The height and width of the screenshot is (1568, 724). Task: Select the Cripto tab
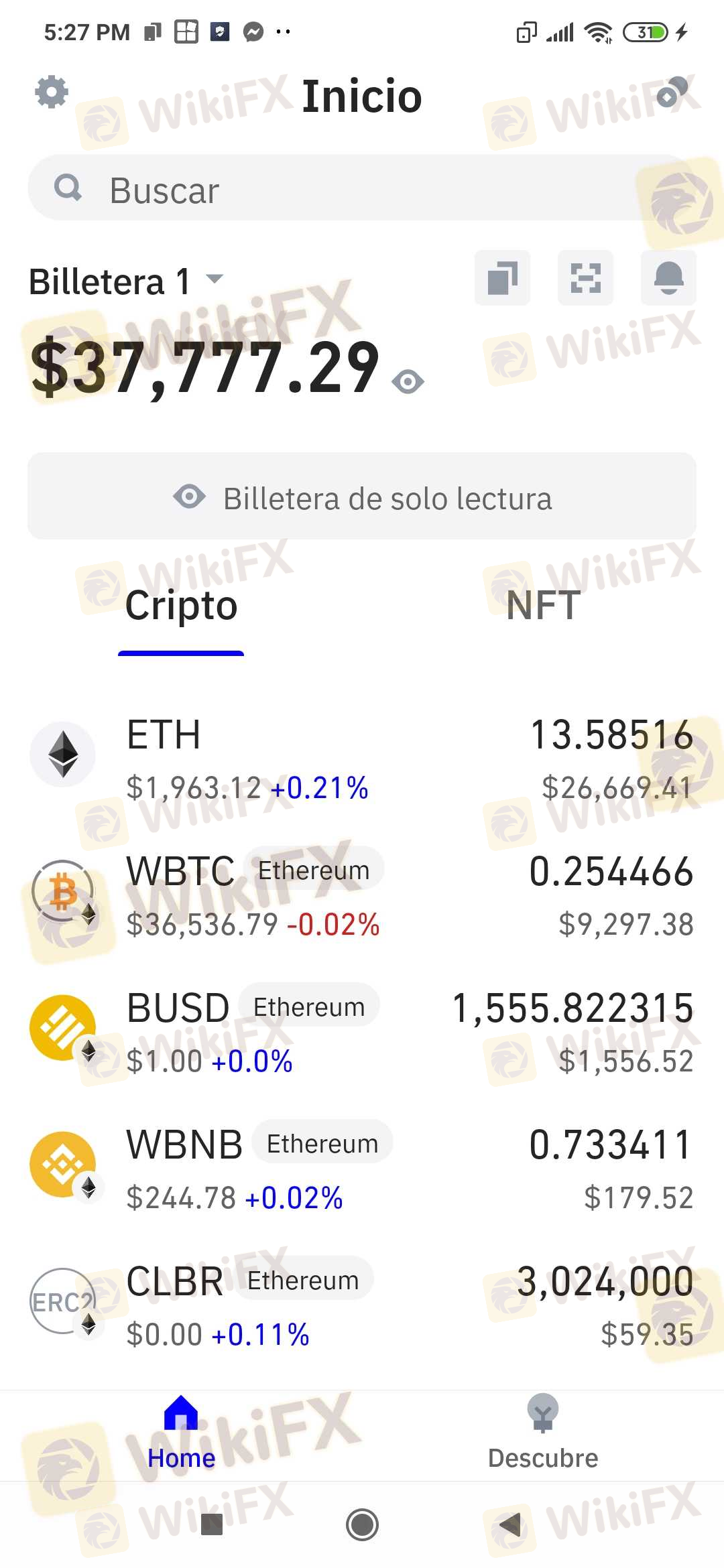point(181,606)
